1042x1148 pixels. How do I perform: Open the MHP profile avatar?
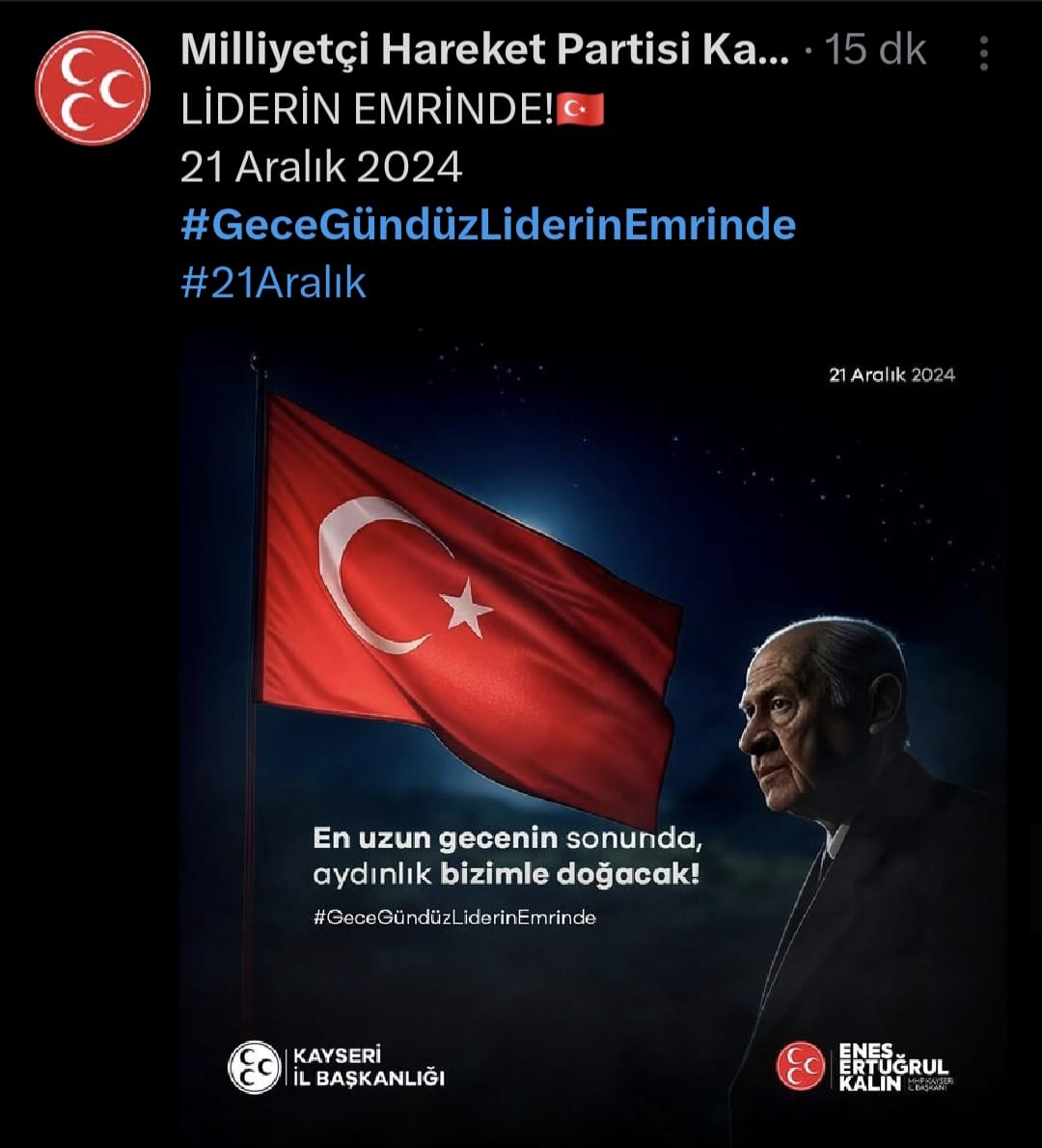[x=93, y=88]
